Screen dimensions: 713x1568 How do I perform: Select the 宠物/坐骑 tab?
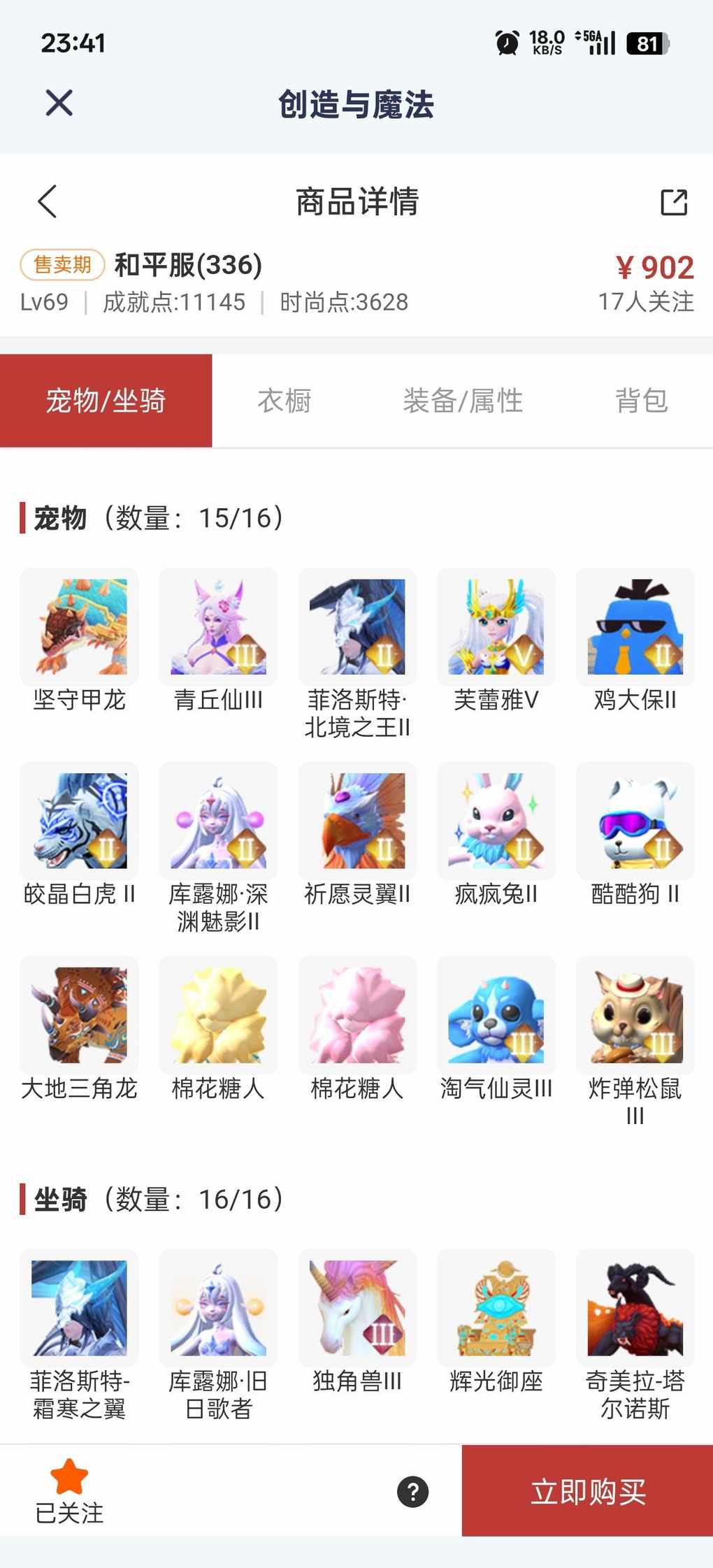click(106, 401)
